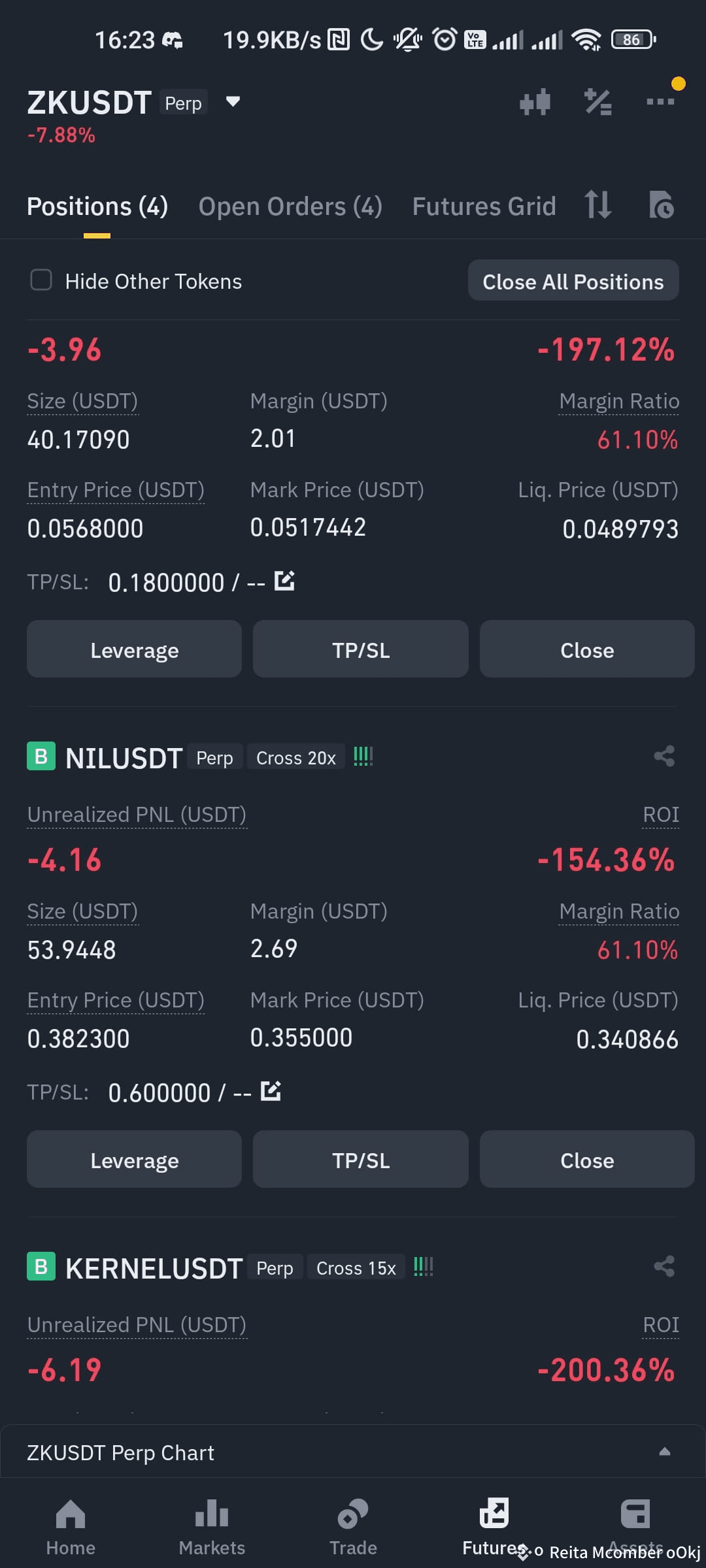Screen dimensions: 706x1568
Task: Switch to the Futures Grid tab
Action: point(484,206)
